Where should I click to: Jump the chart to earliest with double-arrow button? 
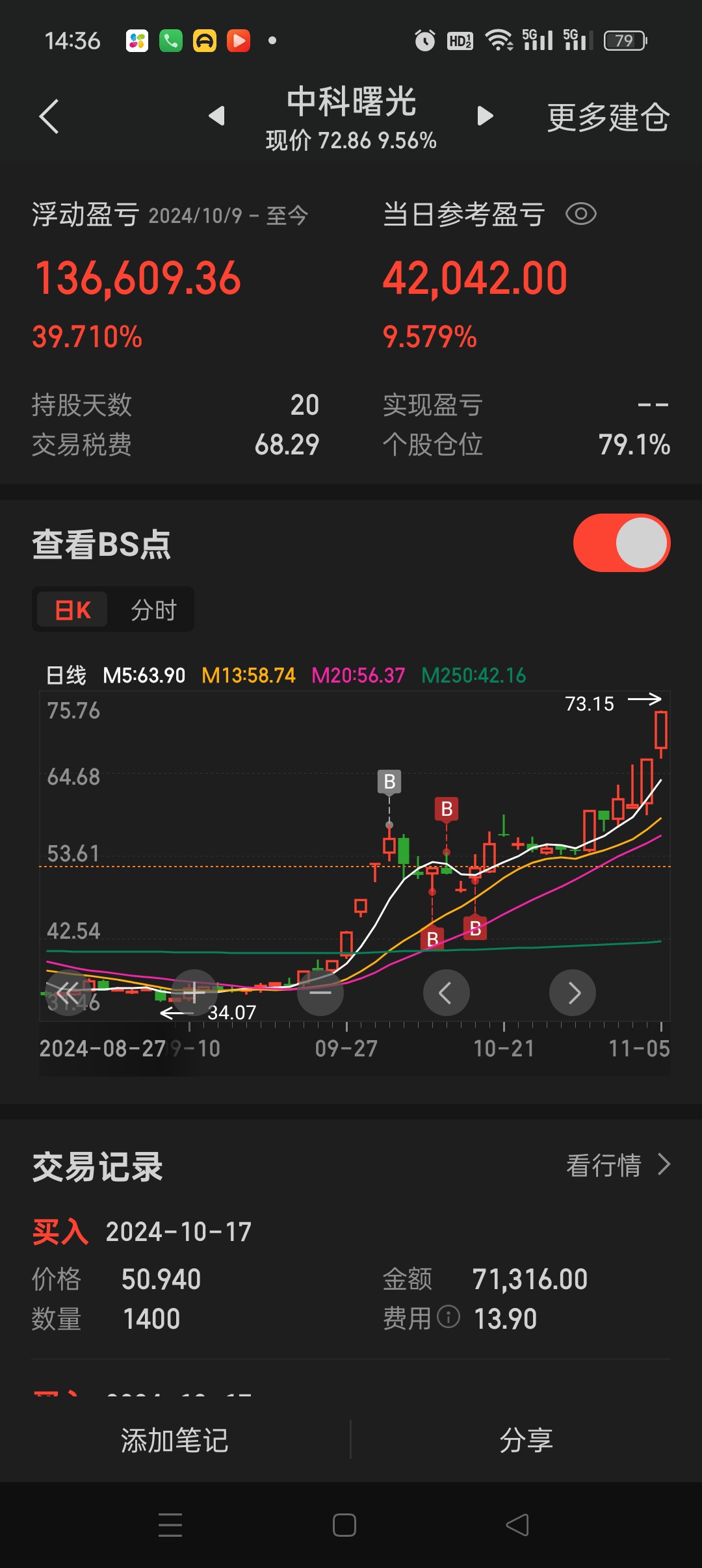(68, 993)
